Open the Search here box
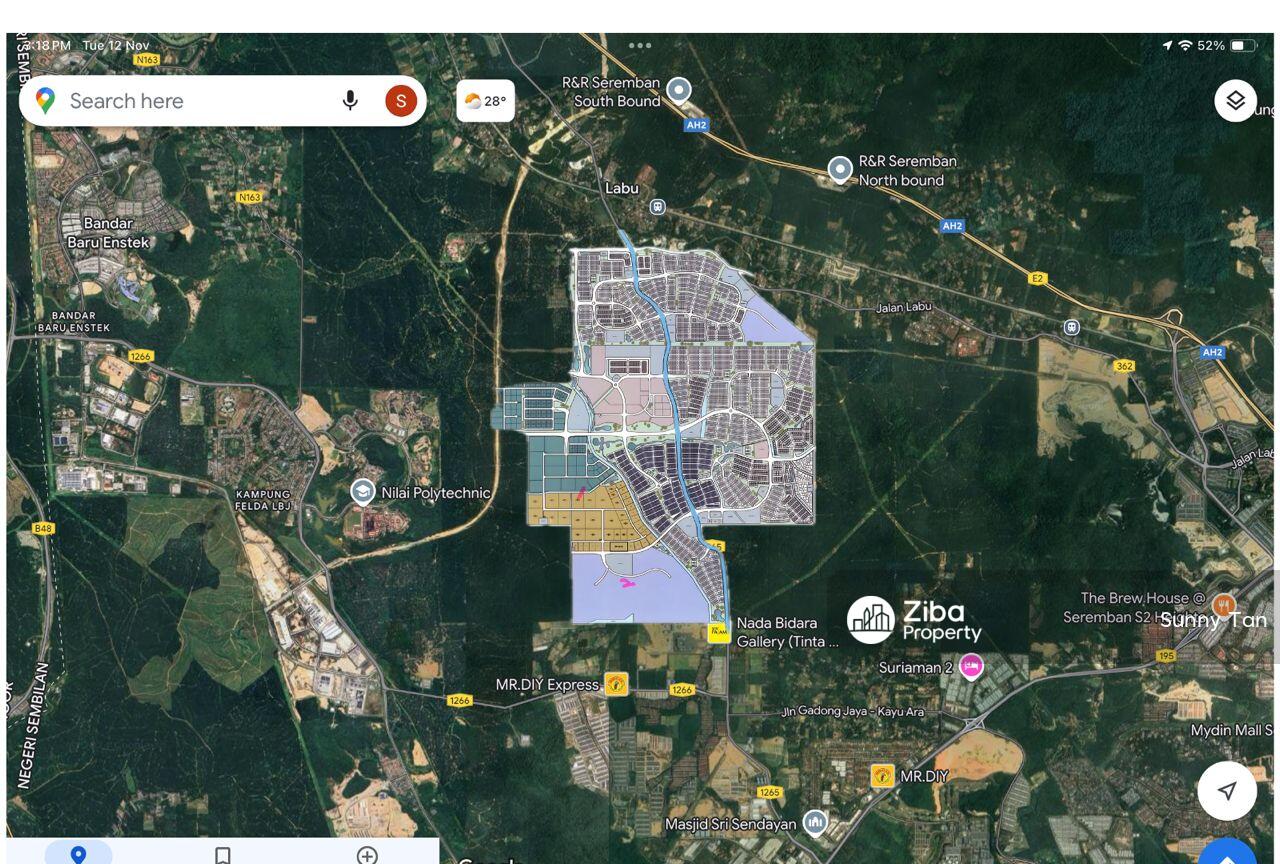The width and height of the screenshot is (1280, 864). tap(190, 101)
